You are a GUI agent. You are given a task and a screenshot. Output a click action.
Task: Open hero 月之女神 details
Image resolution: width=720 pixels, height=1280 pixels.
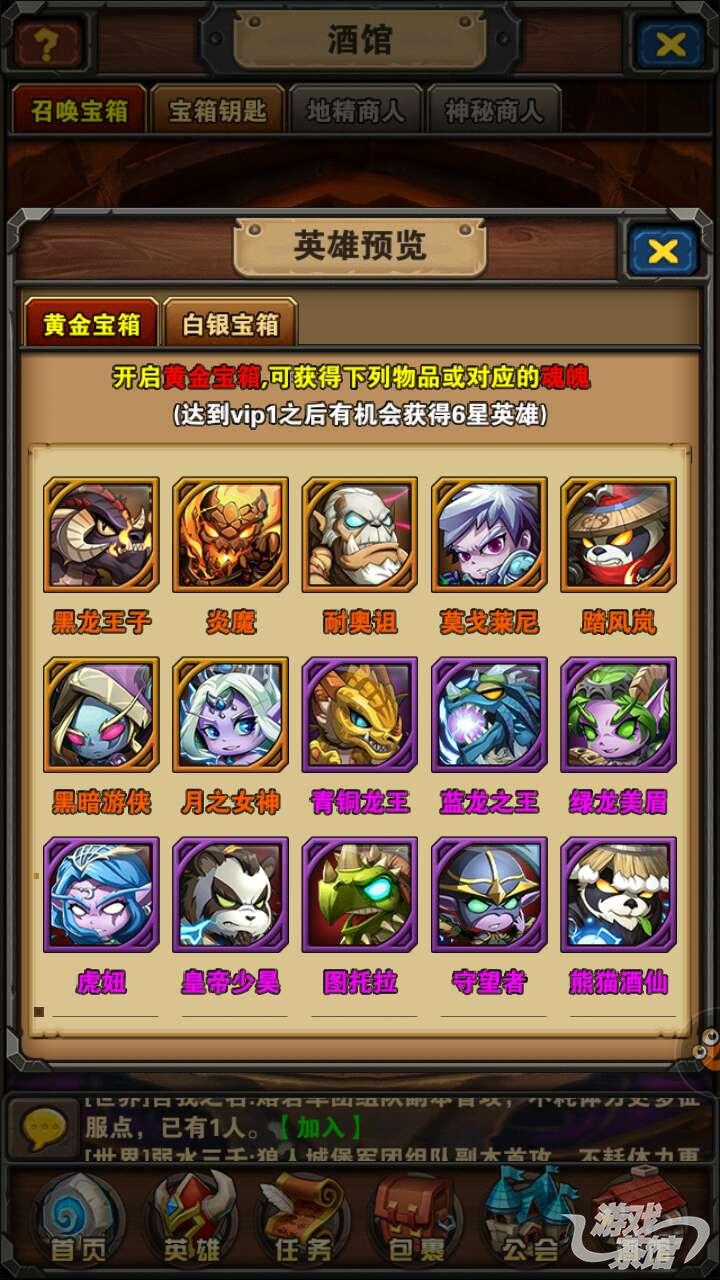230,714
